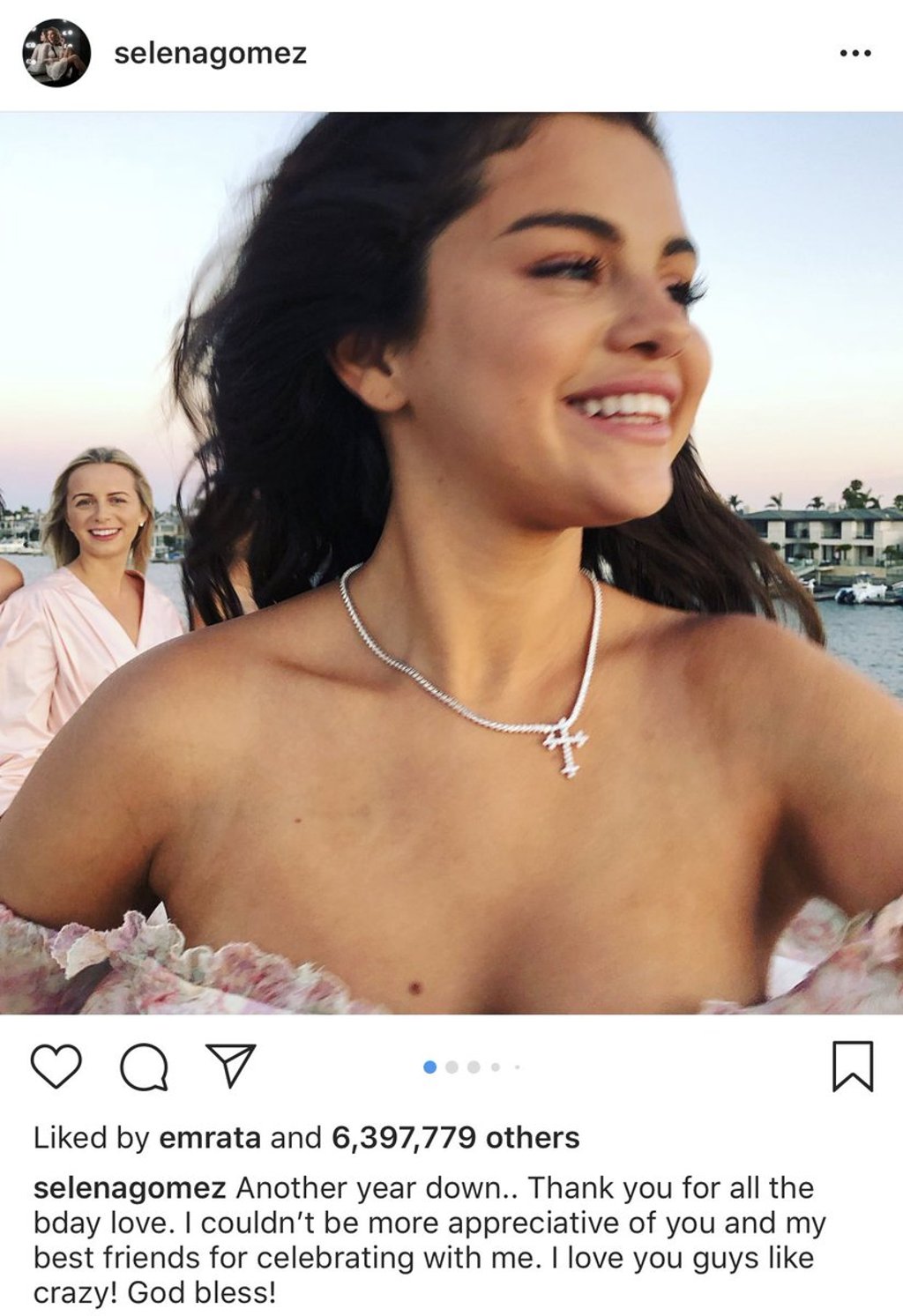This screenshot has width=903, height=1316.
Task: Like this post with the heart icon
Action: 56,1067
